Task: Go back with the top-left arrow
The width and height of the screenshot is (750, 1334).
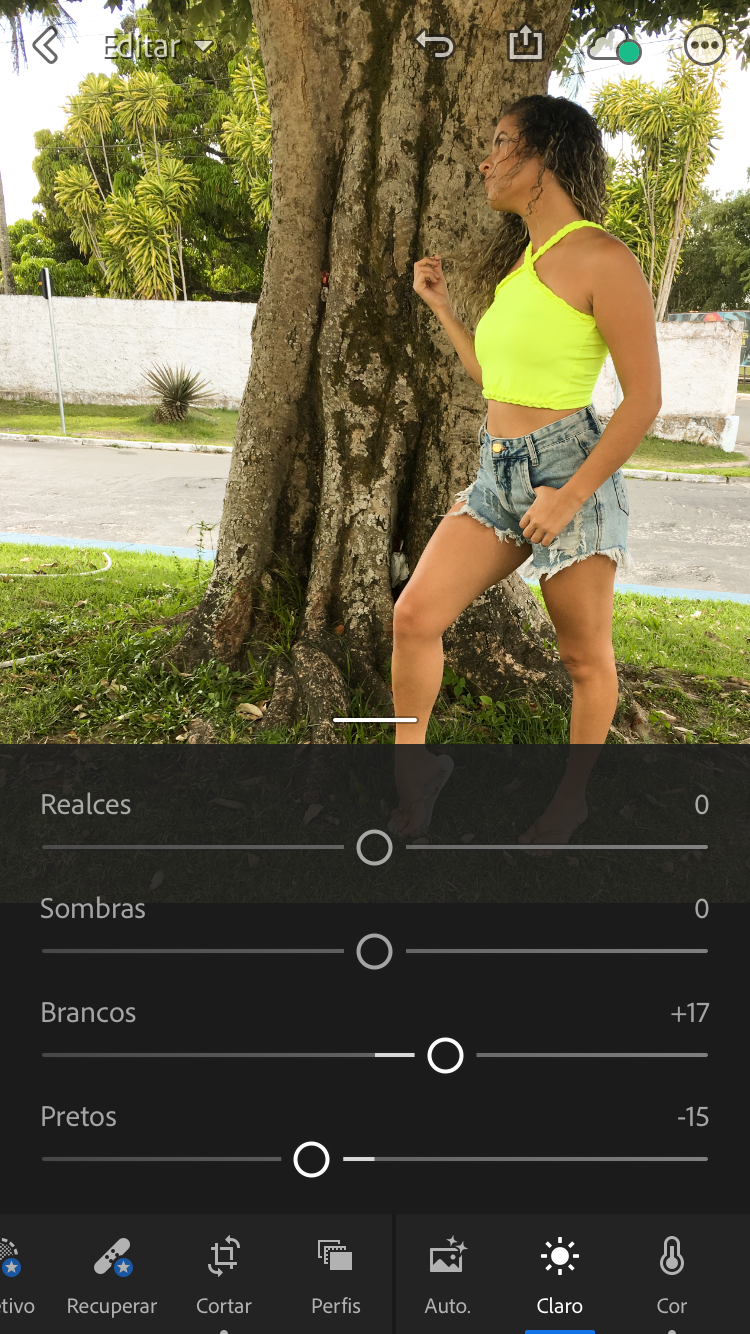Action: pyautogui.click(x=45, y=46)
